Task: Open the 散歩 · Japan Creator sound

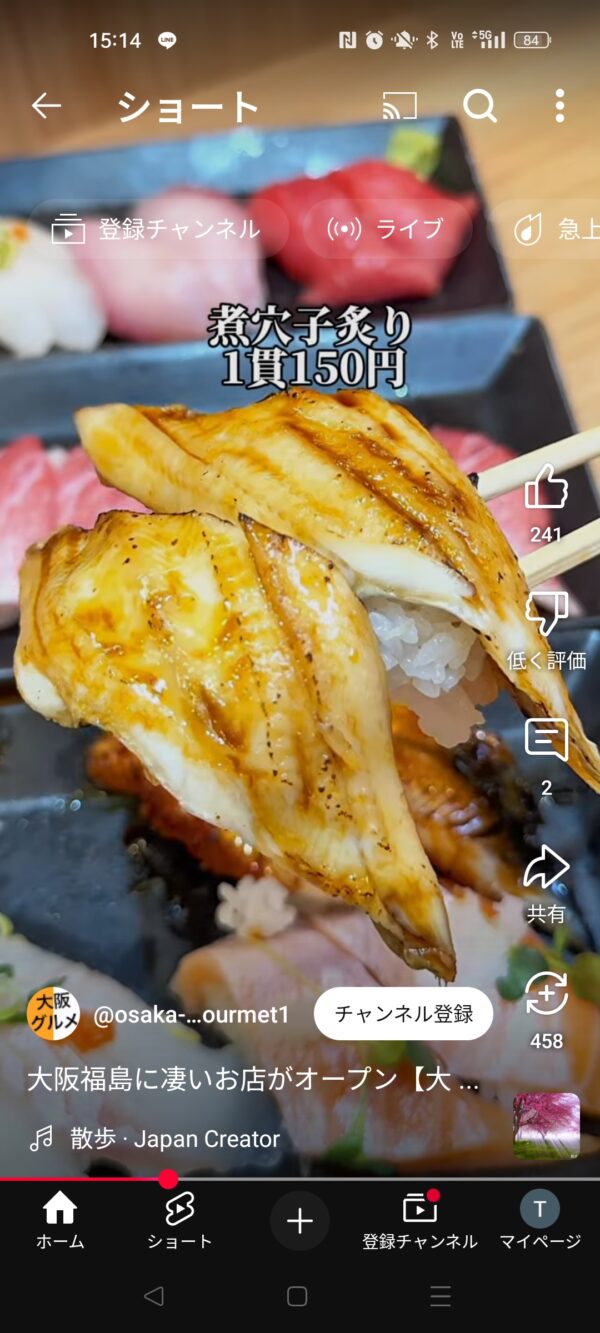Action: 174,1138
